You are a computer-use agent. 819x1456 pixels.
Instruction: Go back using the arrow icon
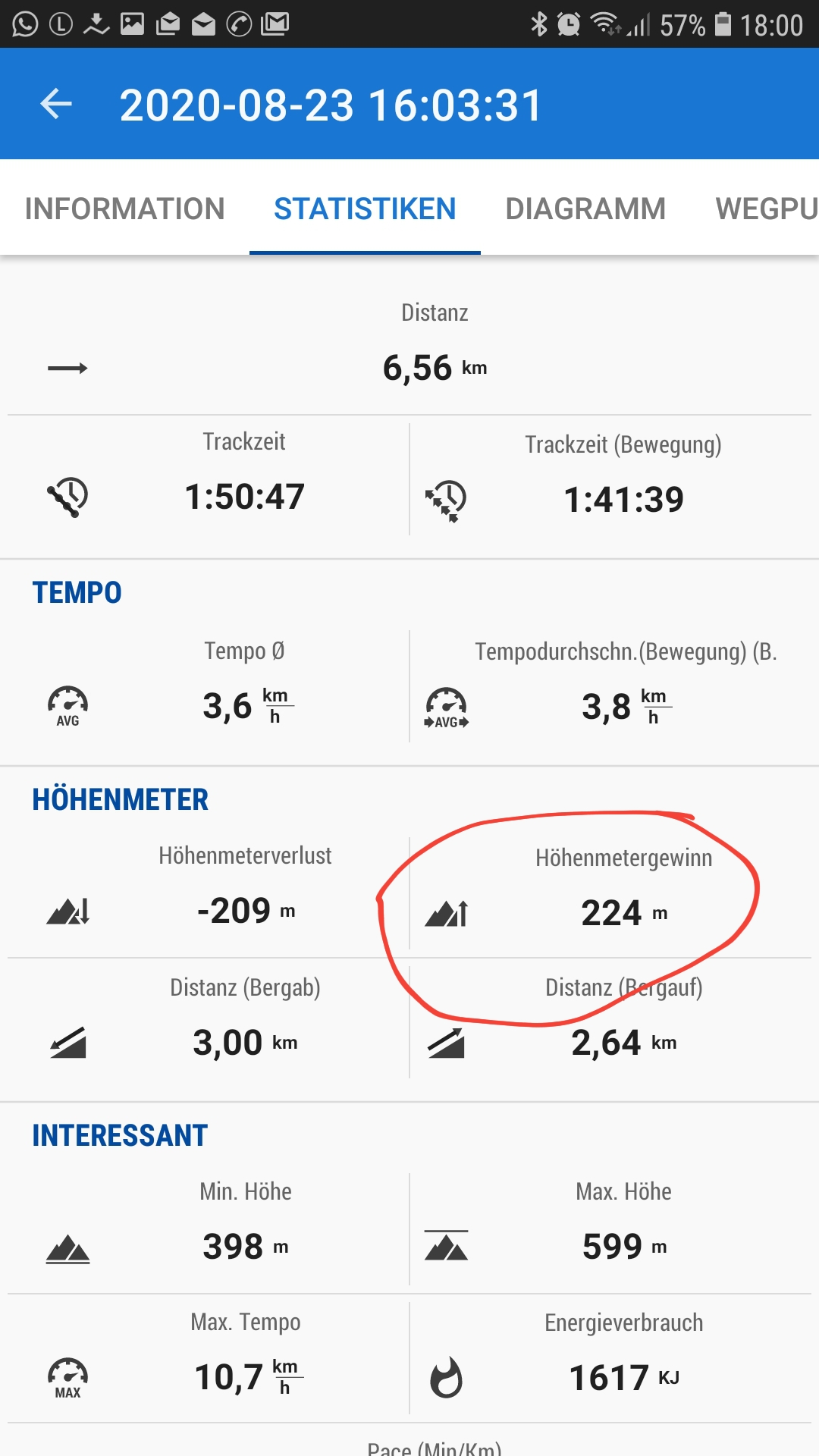click(x=56, y=104)
